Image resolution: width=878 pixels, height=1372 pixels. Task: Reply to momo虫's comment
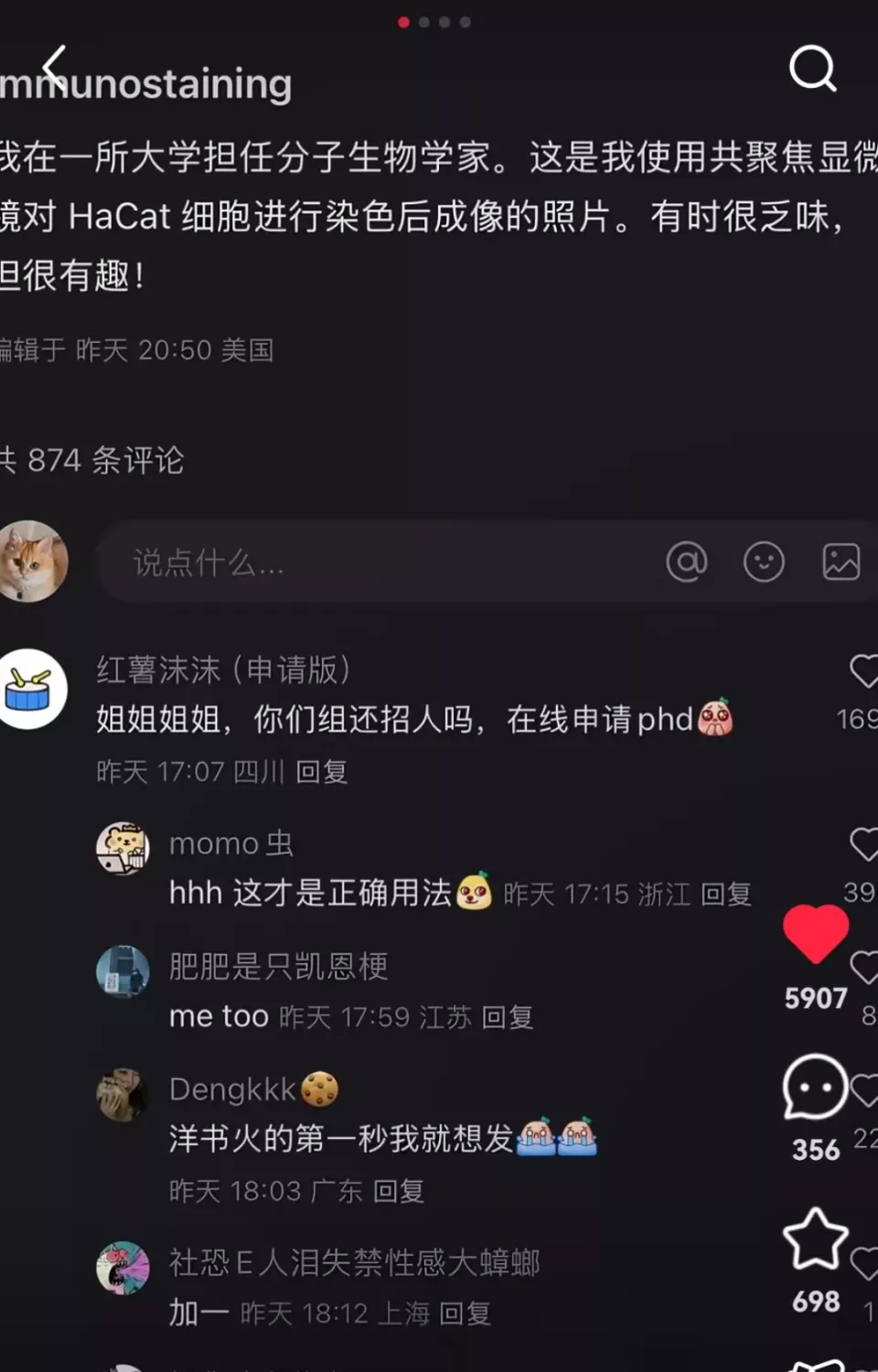click(x=726, y=894)
